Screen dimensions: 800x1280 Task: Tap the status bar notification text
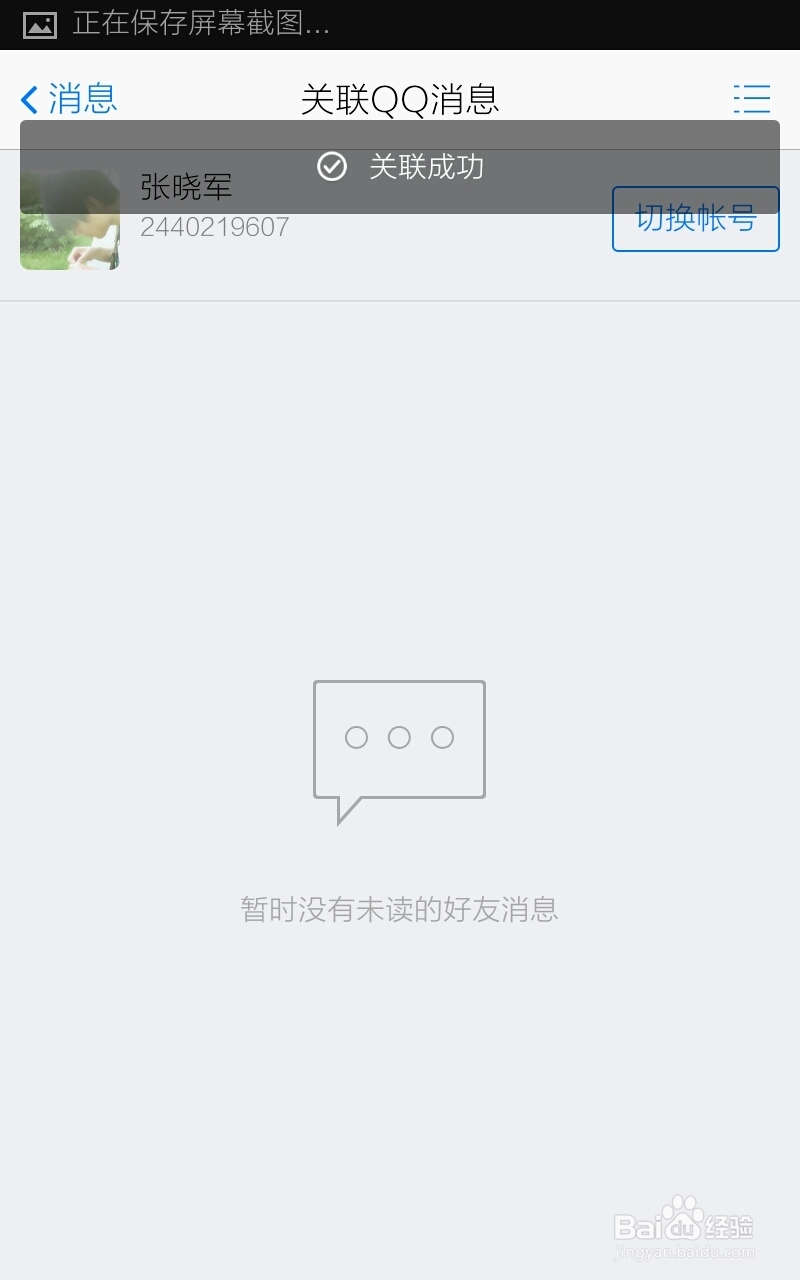click(200, 24)
